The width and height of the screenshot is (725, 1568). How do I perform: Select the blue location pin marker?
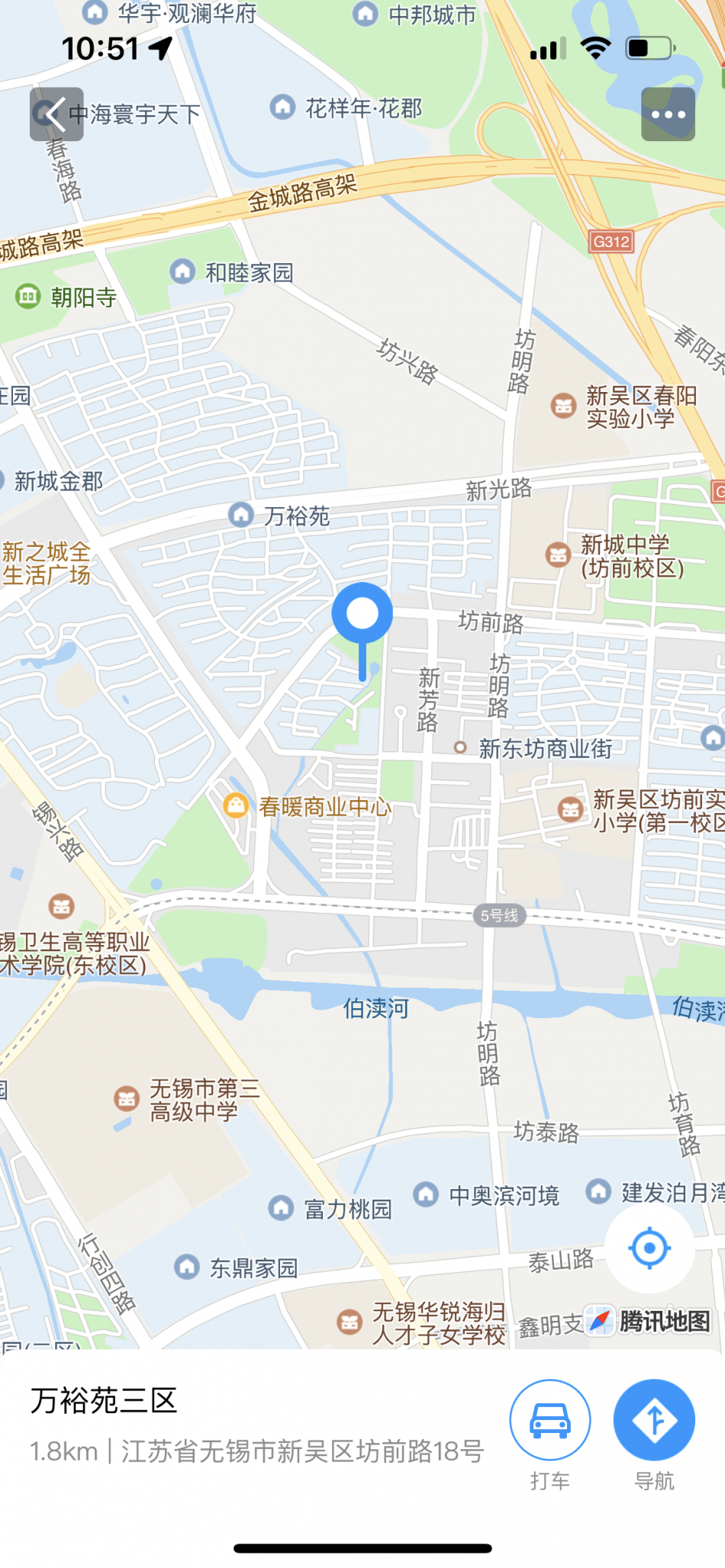point(362,615)
